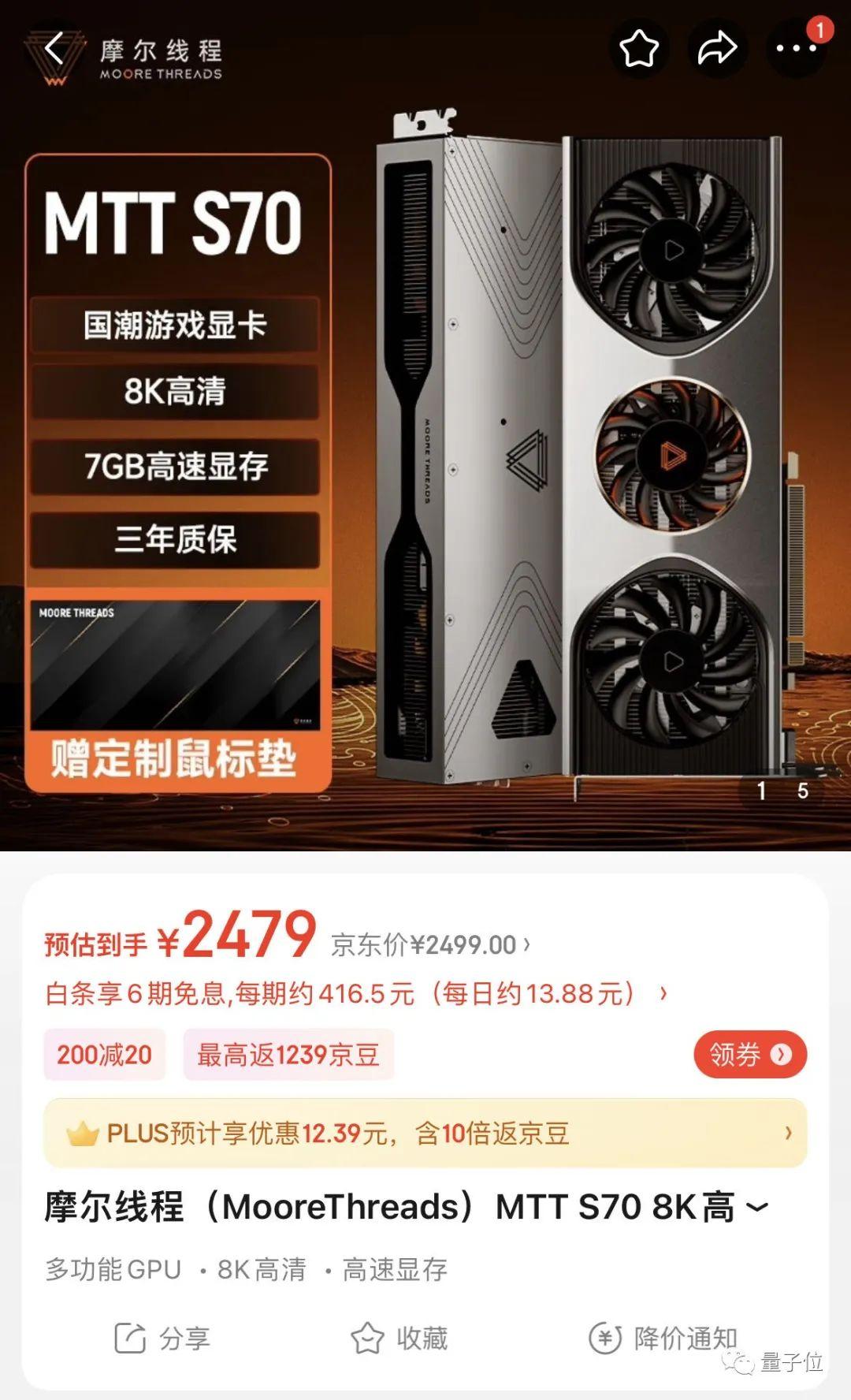
Task: Go back using the top arrow
Action: [54, 49]
